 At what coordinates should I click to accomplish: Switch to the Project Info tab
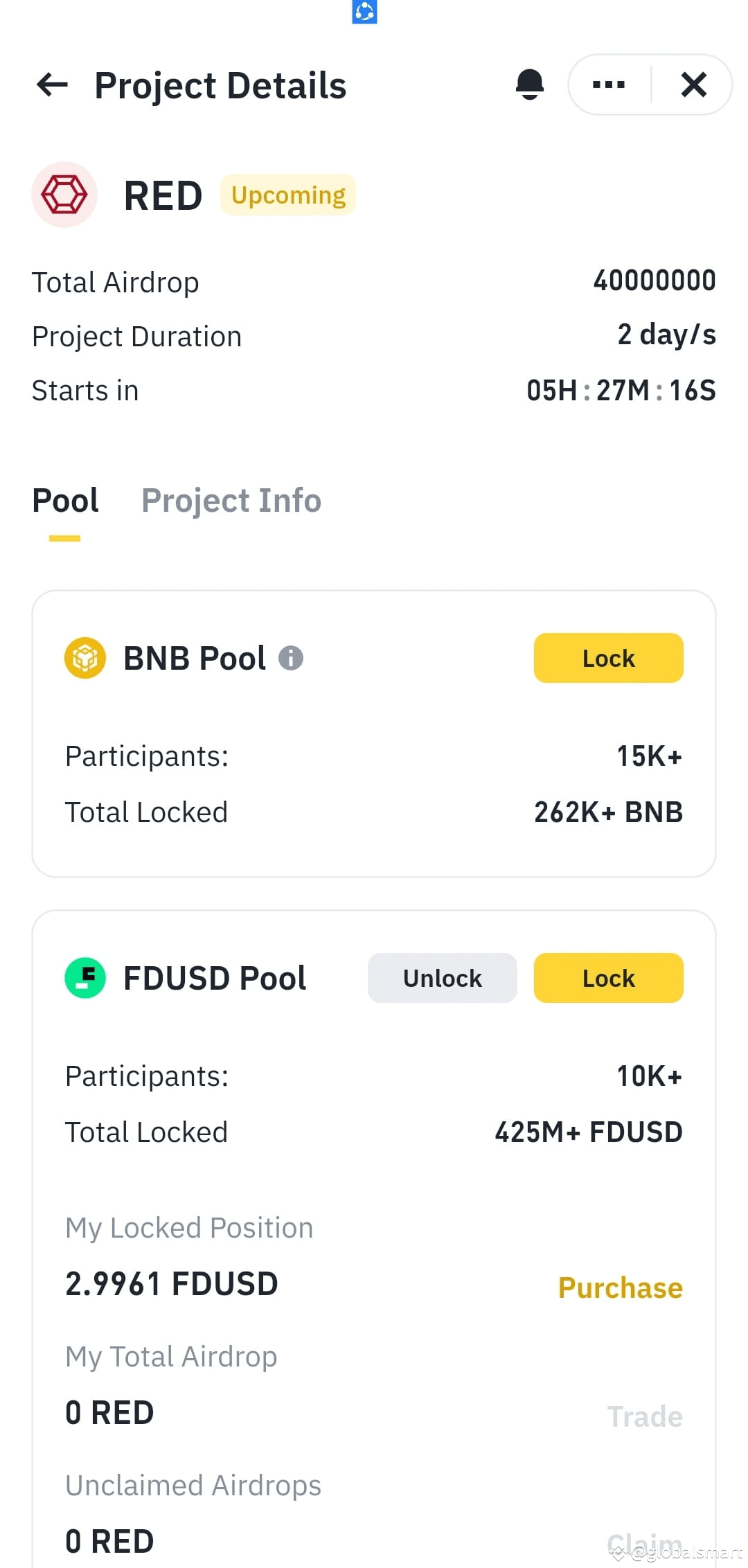[231, 500]
